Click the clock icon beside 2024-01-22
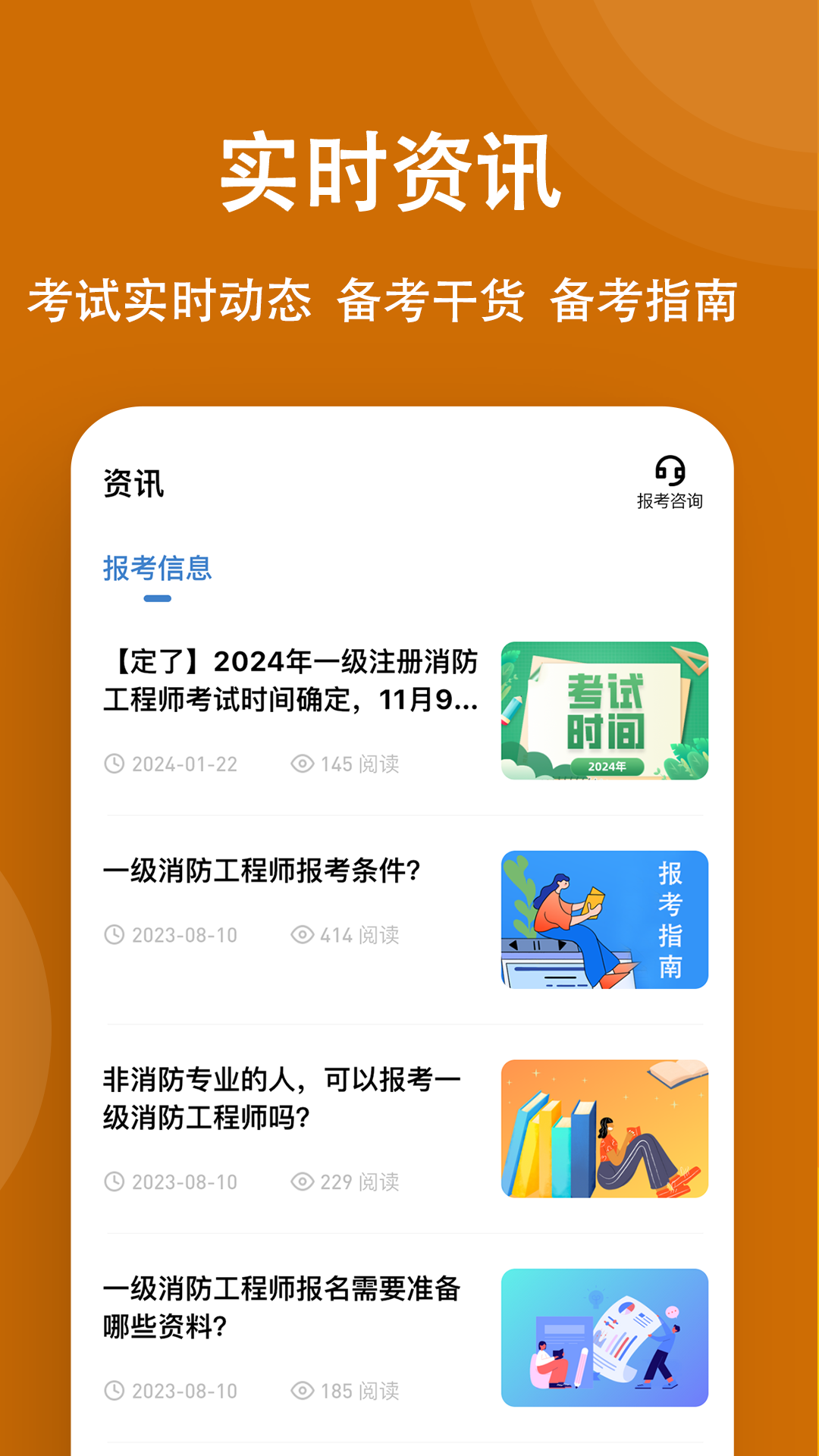819x1456 pixels. [x=115, y=765]
